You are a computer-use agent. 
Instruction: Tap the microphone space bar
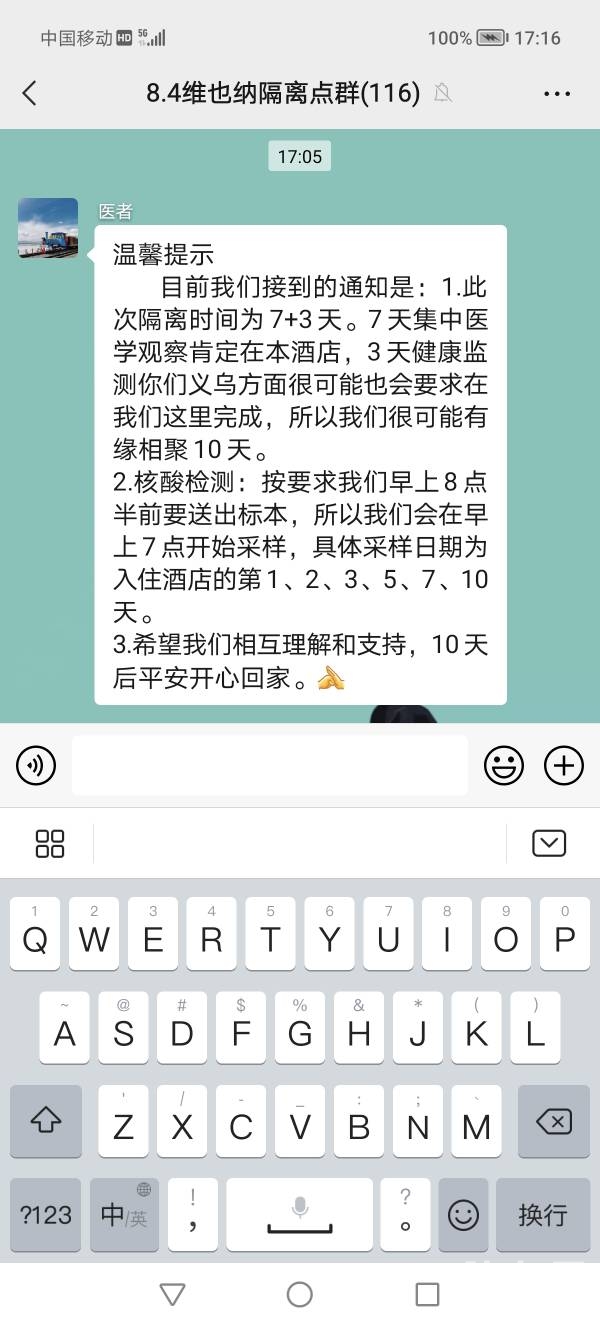point(299,1214)
